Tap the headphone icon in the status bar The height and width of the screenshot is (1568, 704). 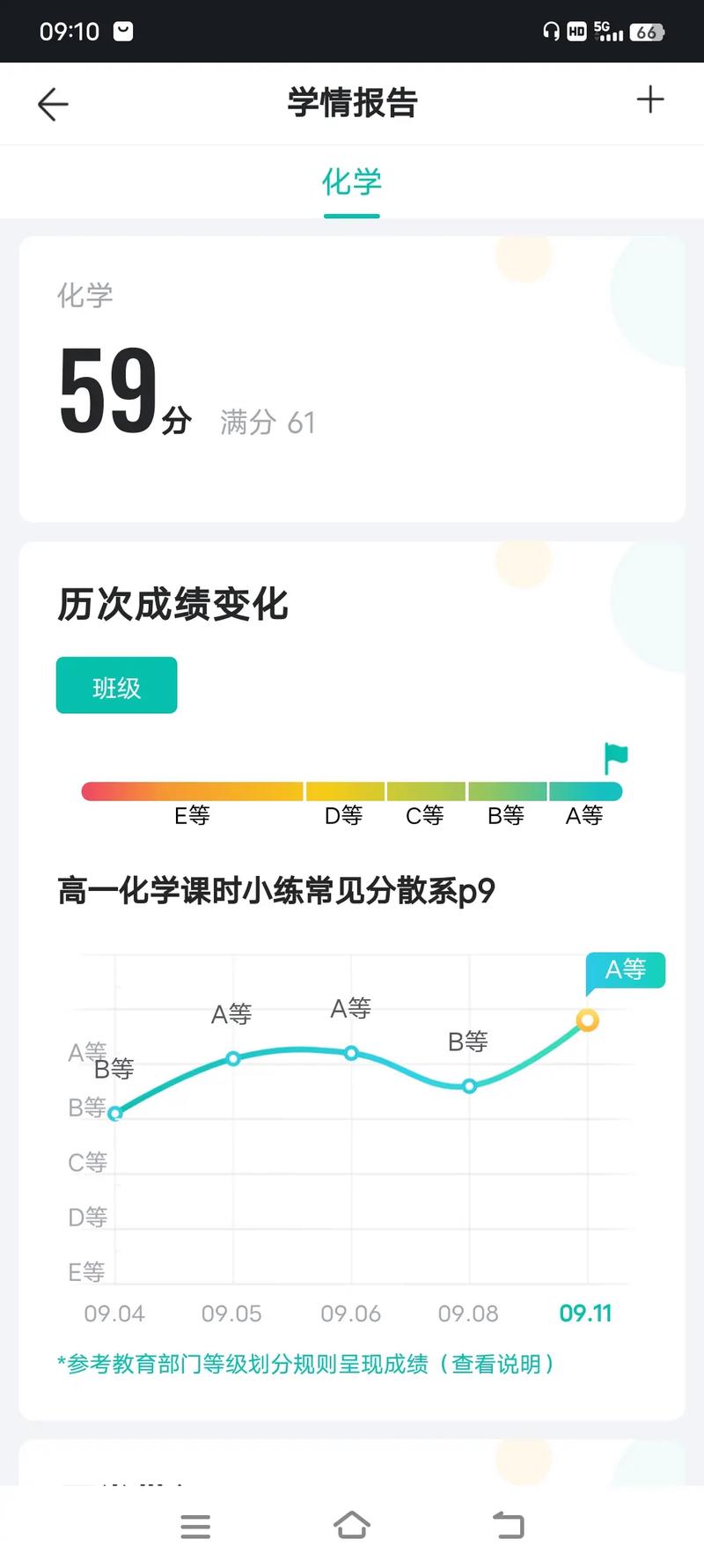(551, 31)
